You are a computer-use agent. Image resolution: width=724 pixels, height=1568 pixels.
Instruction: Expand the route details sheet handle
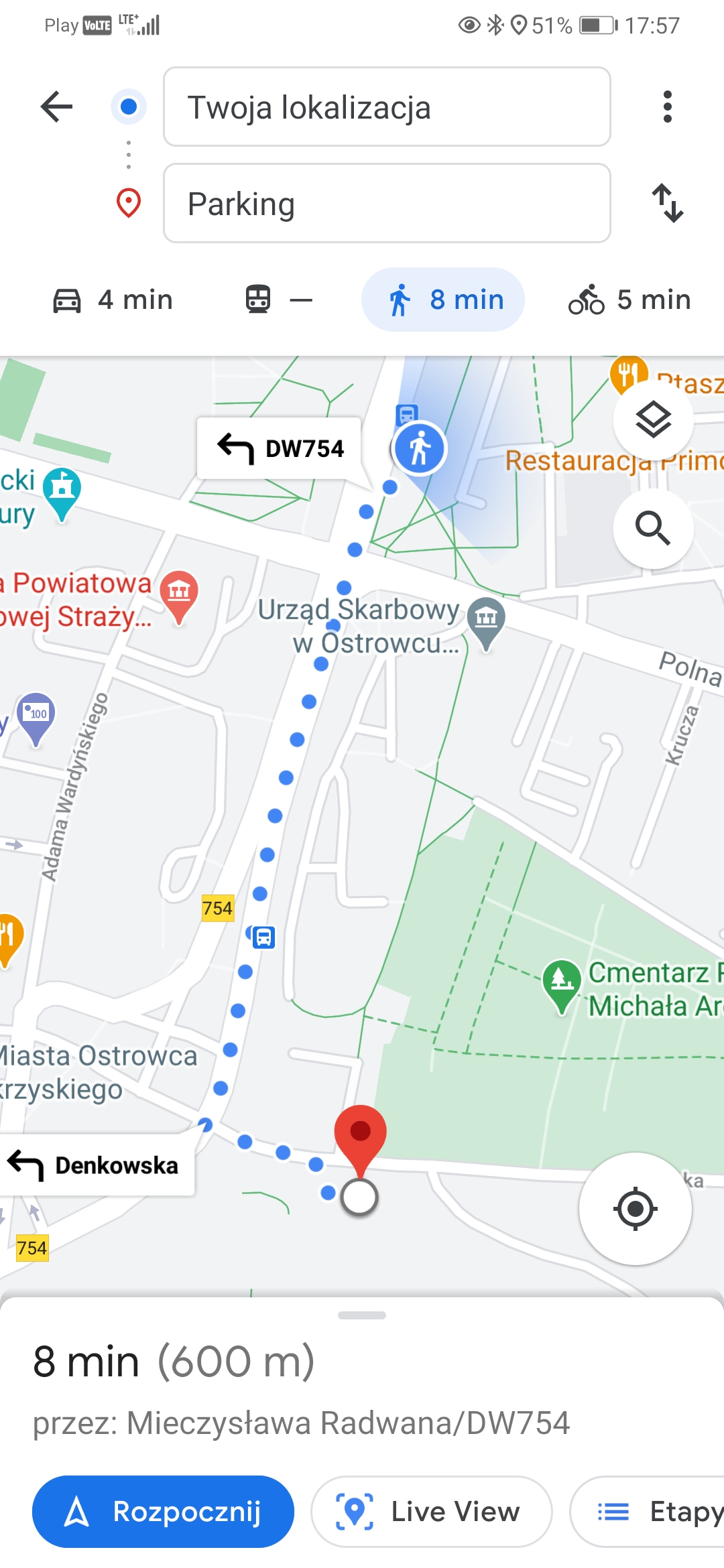pyautogui.click(x=362, y=1315)
